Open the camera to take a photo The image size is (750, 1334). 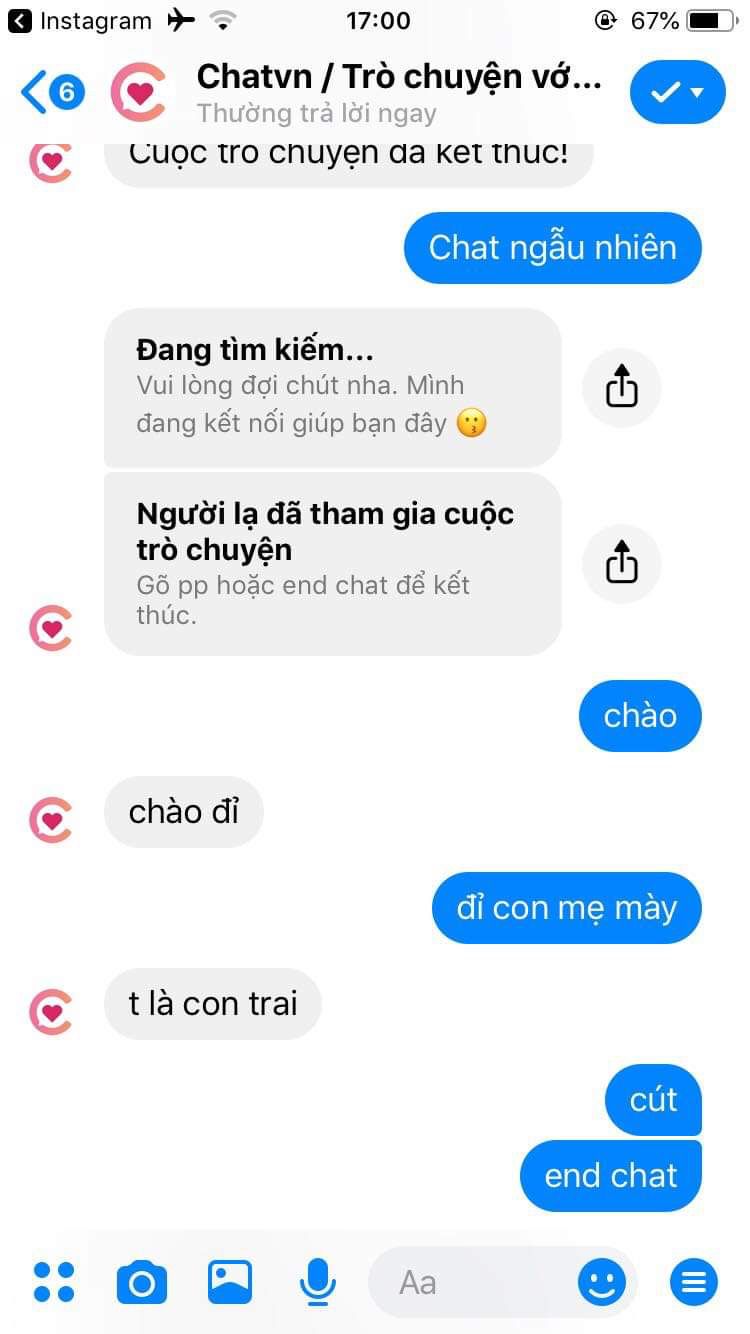(x=142, y=1283)
